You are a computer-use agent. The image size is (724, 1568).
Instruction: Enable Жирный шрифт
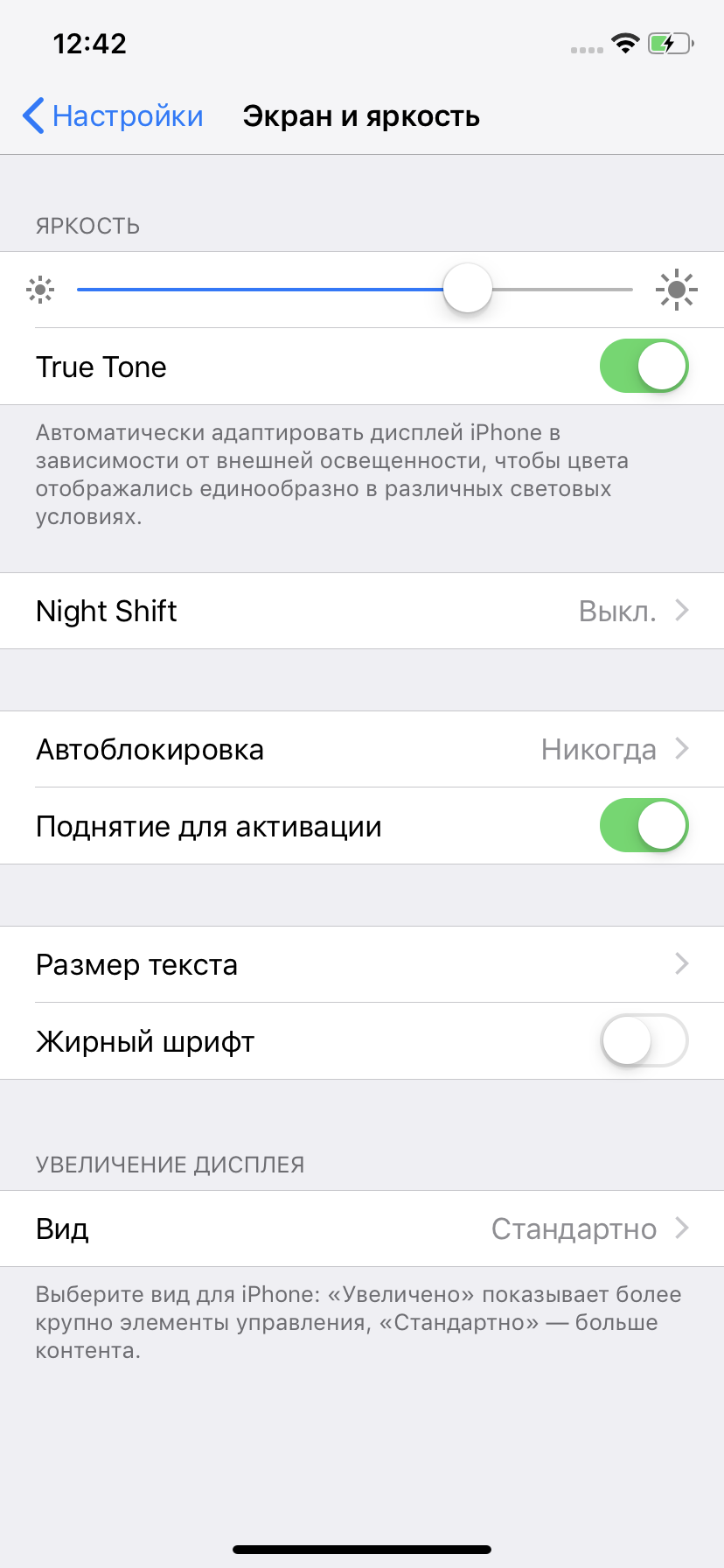(644, 1041)
